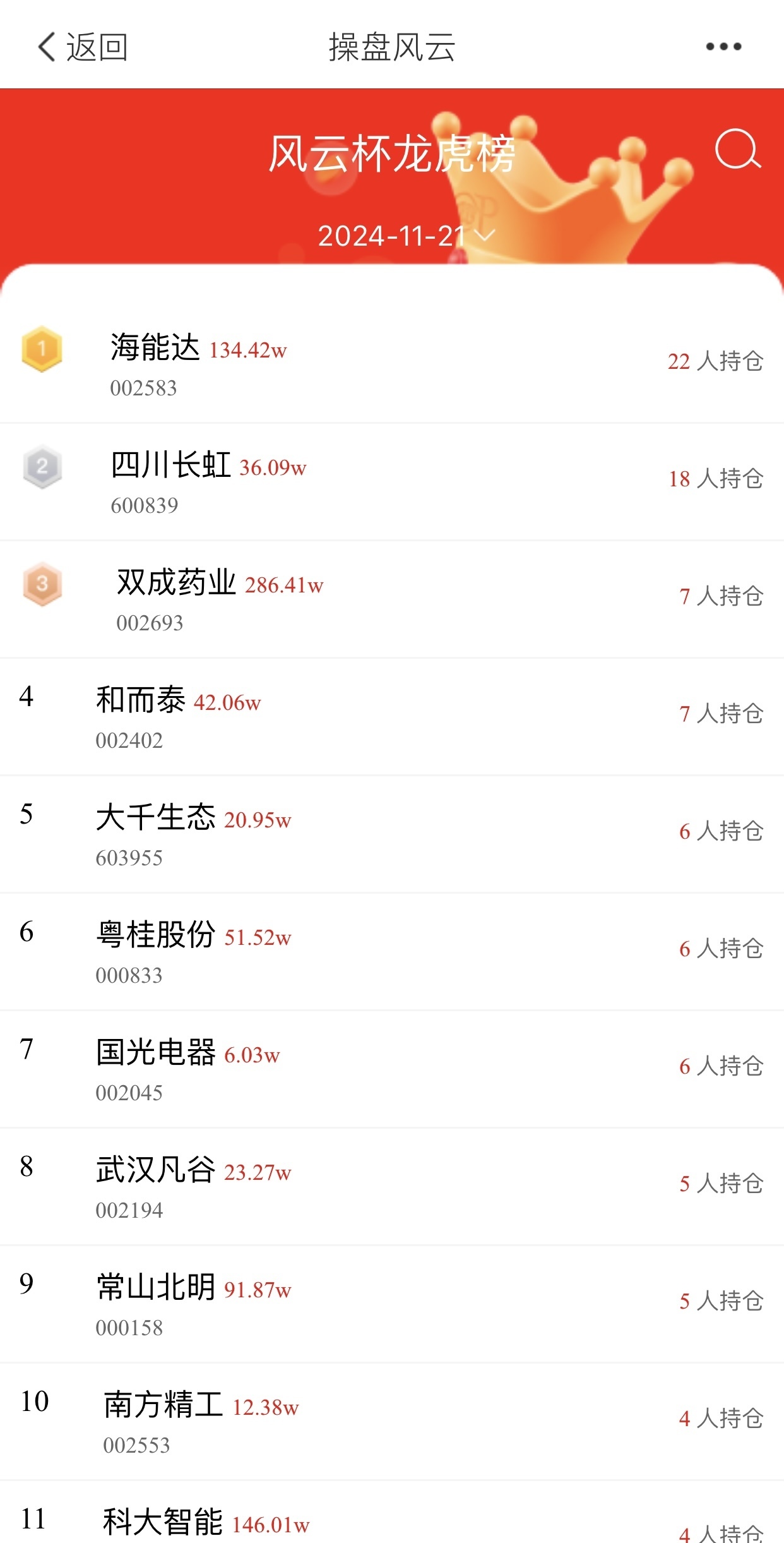Open the search magnifier on the red banner

coord(737,149)
